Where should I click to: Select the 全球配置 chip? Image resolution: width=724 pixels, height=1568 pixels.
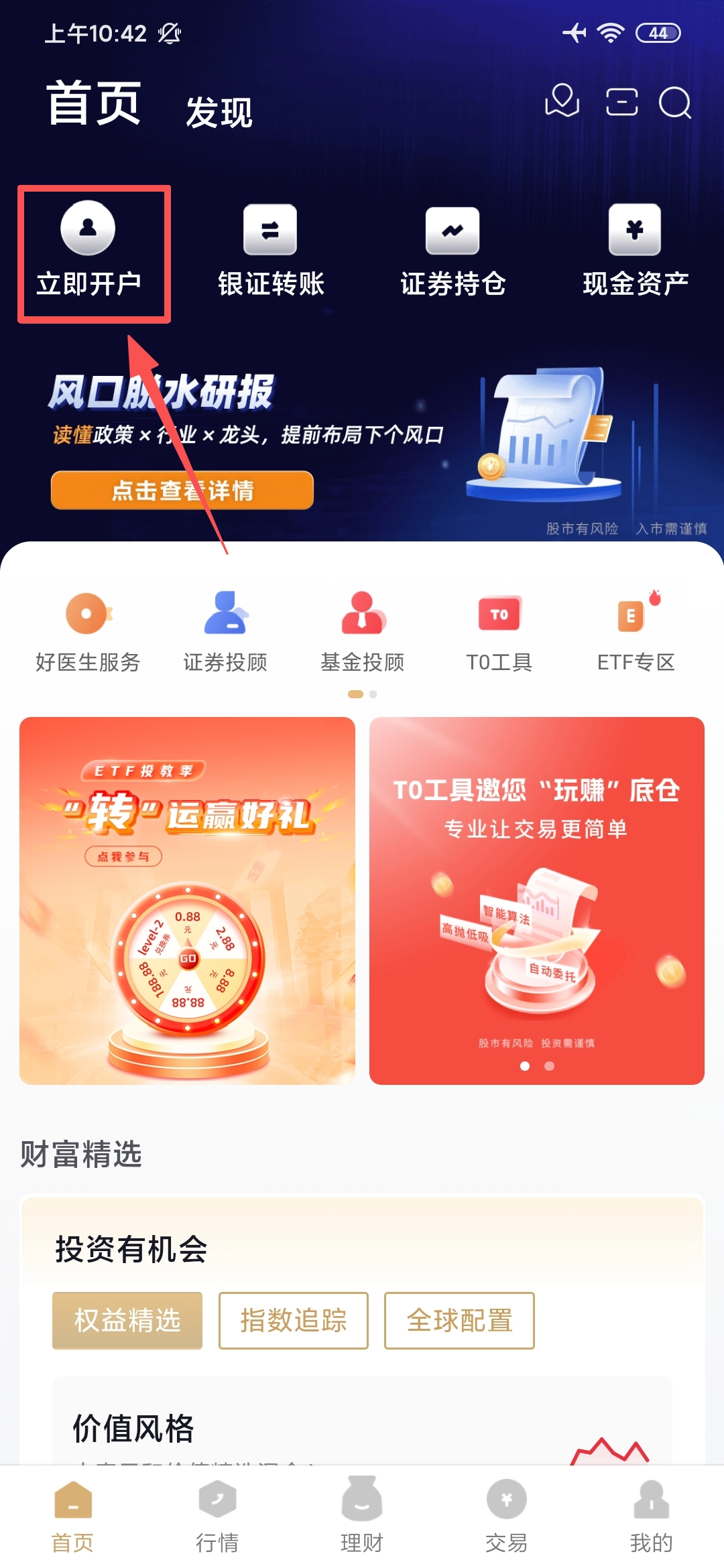tap(459, 1320)
